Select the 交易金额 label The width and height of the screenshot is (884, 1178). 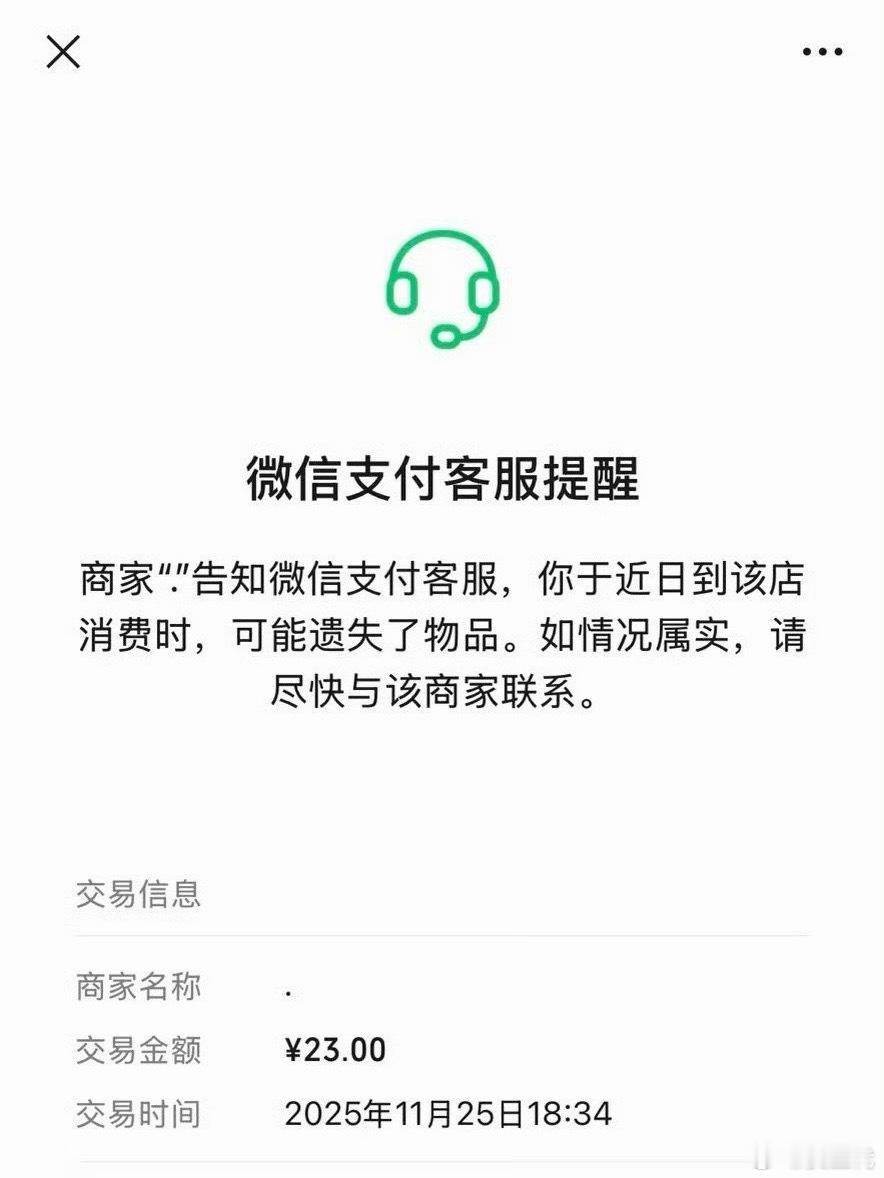coord(138,1051)
